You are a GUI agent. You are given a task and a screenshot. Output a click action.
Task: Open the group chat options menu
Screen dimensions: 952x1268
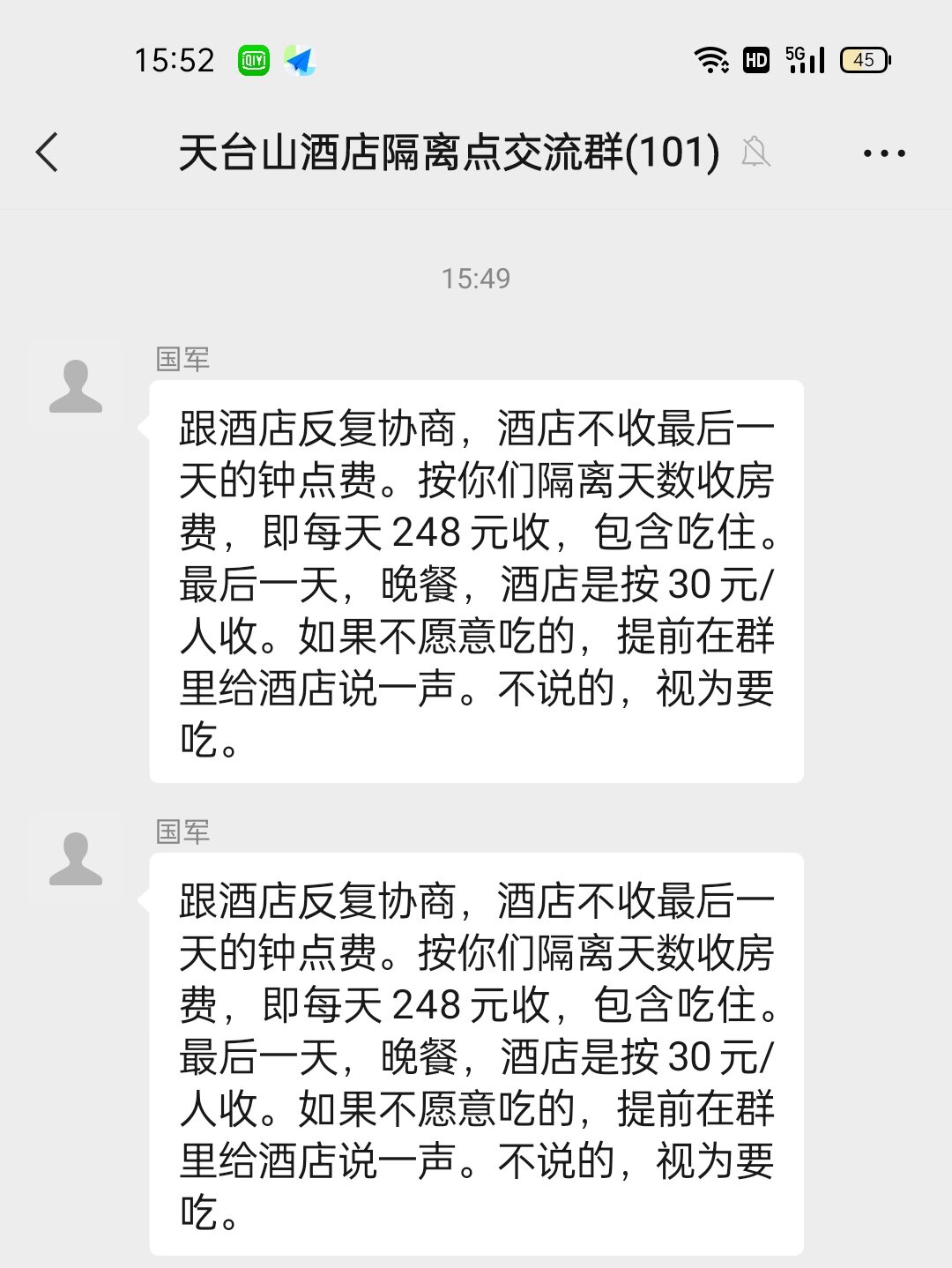click(x=883, y=153)
